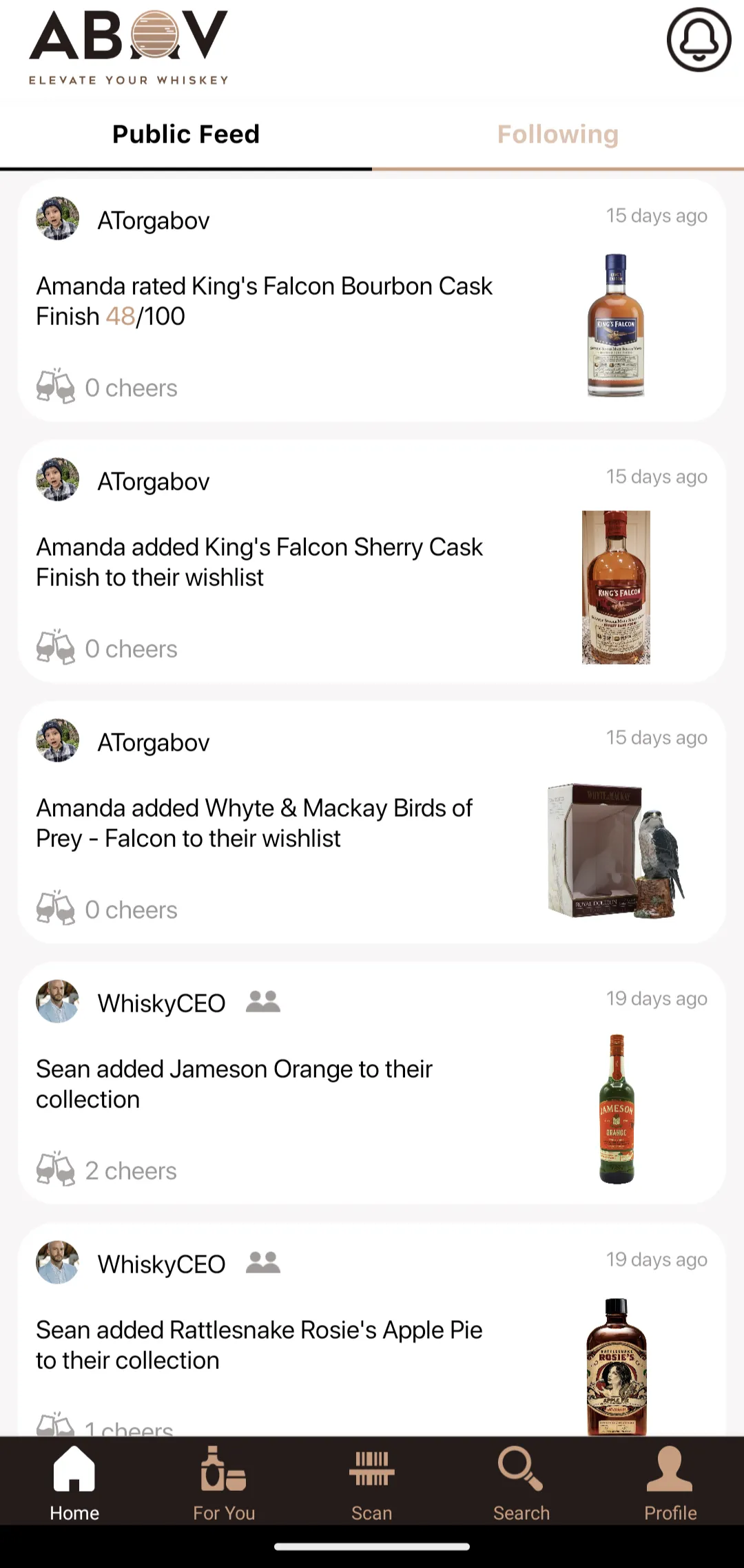Switch to the Following feed tab

[x=557, y=134]
